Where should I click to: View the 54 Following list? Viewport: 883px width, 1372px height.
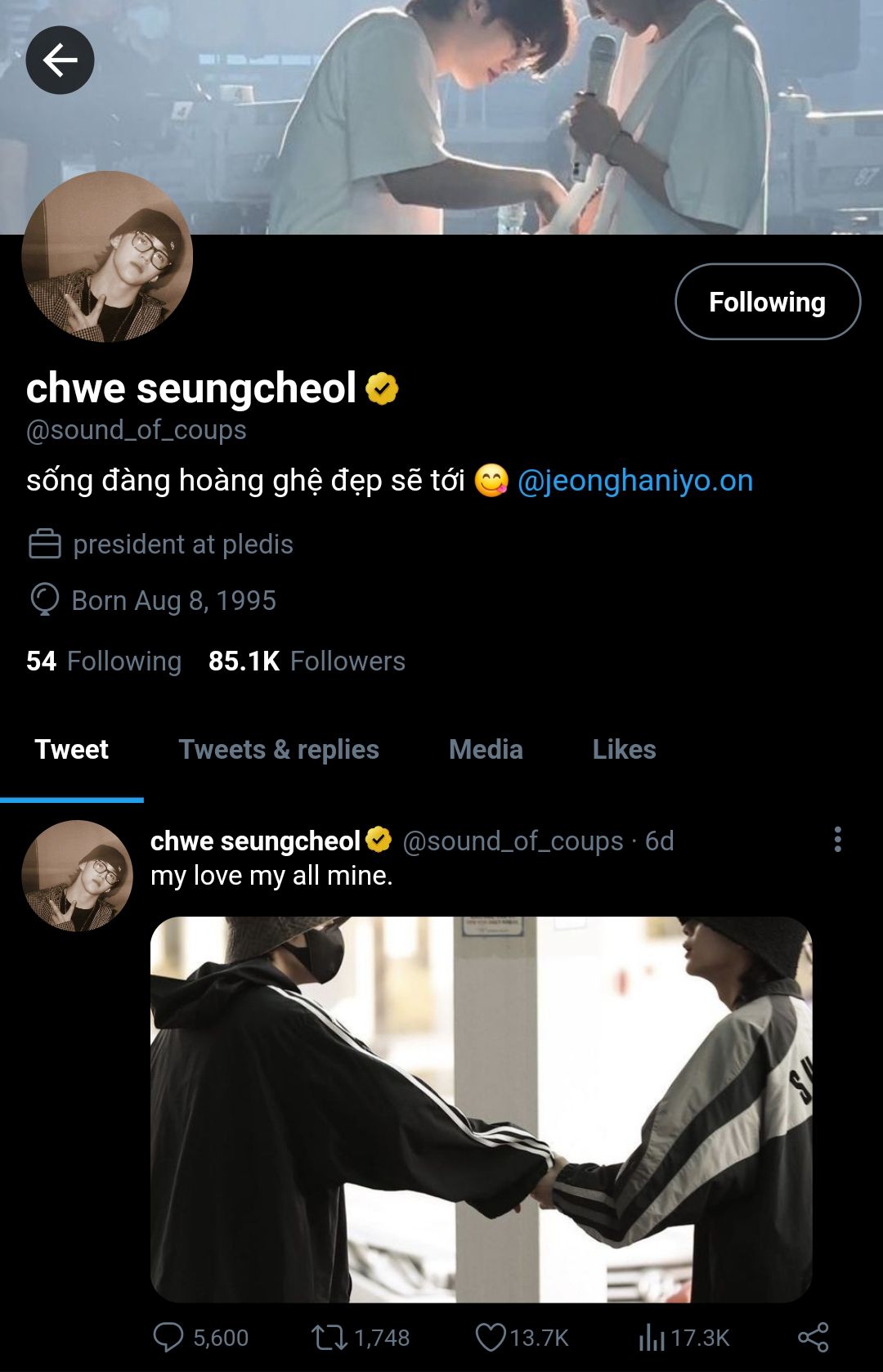pos(104,661)
